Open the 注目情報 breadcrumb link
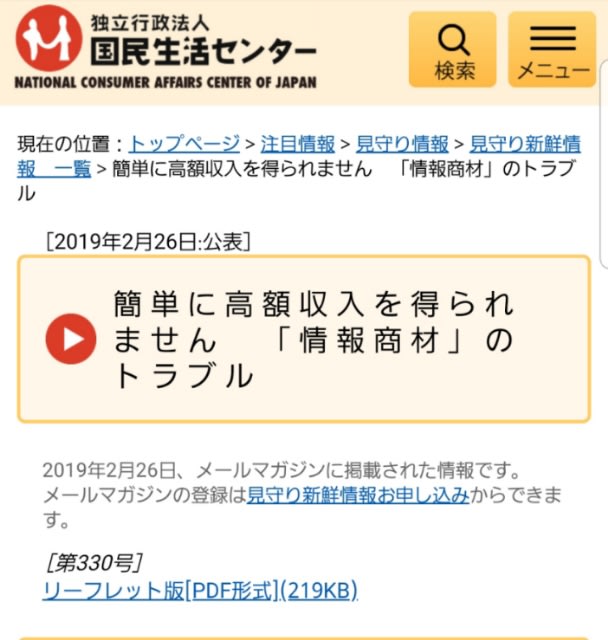608x640 pixels. 298,144
